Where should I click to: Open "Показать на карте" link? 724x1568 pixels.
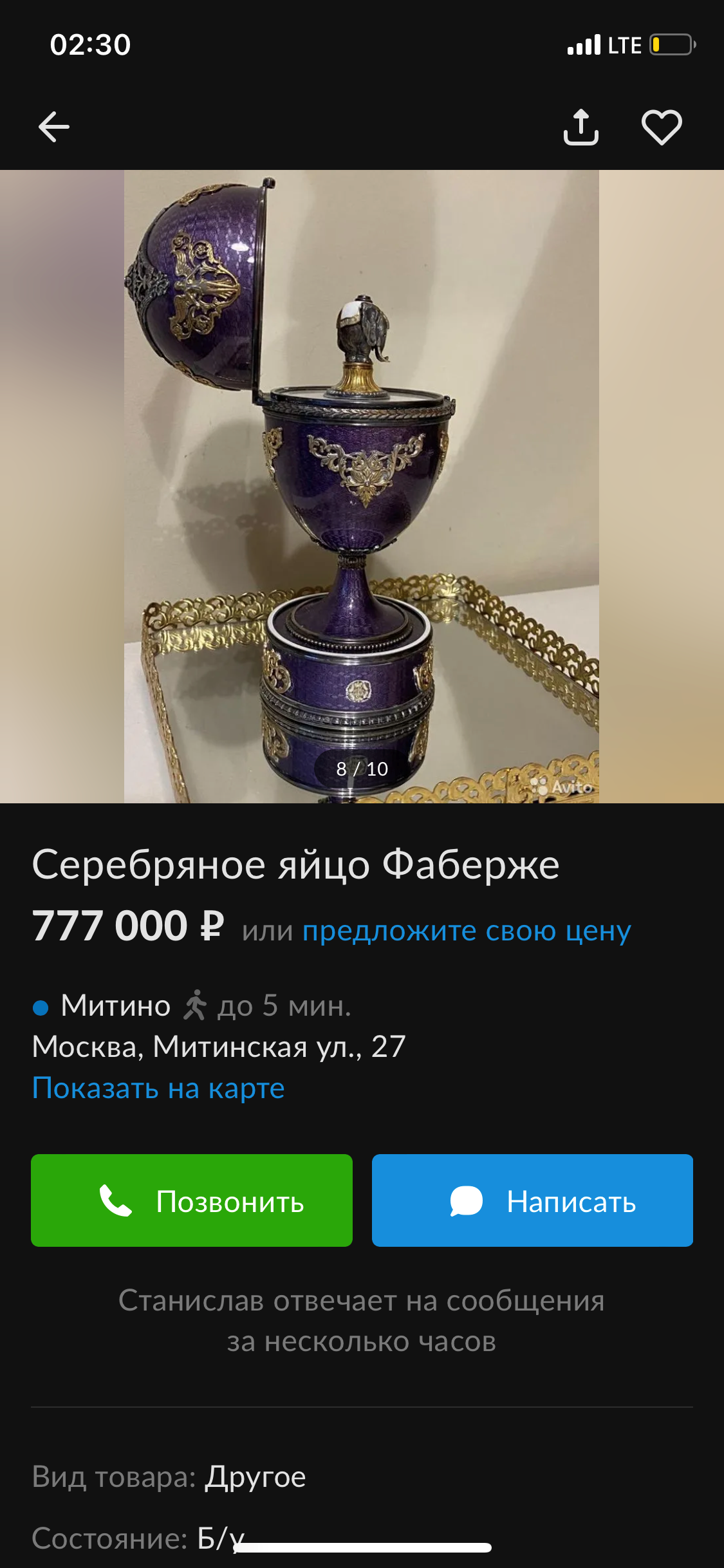tap(158, 1088)
